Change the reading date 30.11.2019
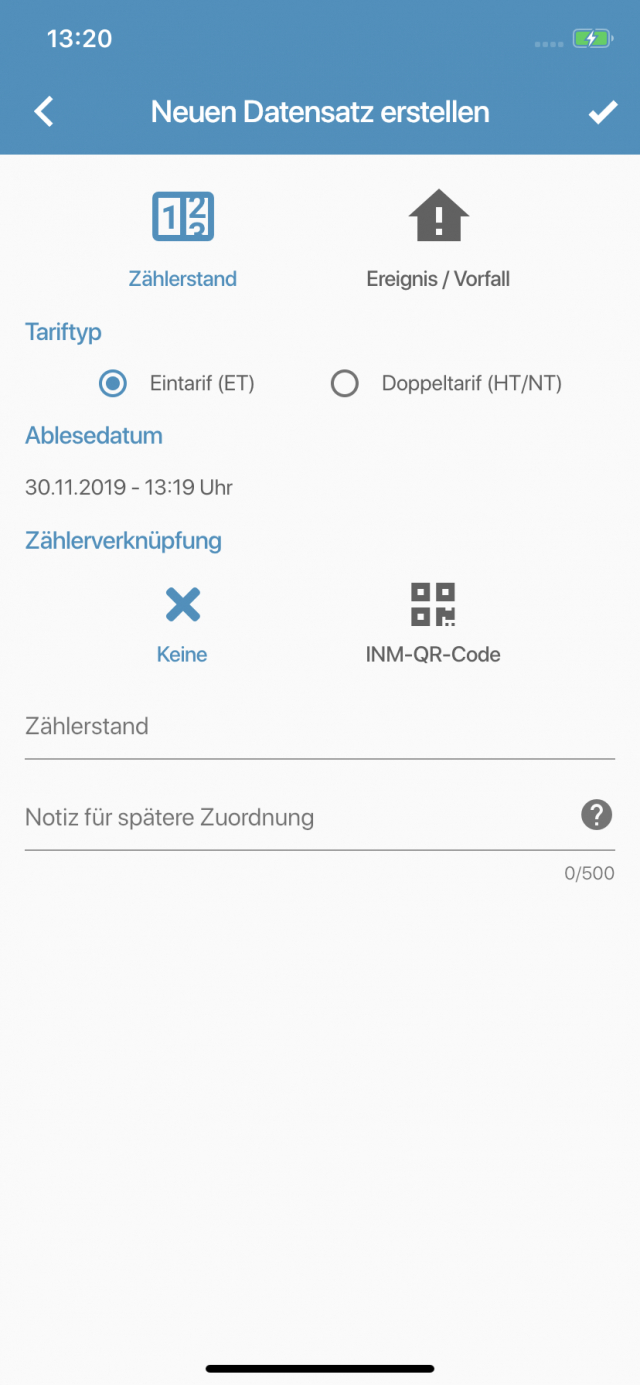This screenshot has width=640, height=1385. click(129, 488)
